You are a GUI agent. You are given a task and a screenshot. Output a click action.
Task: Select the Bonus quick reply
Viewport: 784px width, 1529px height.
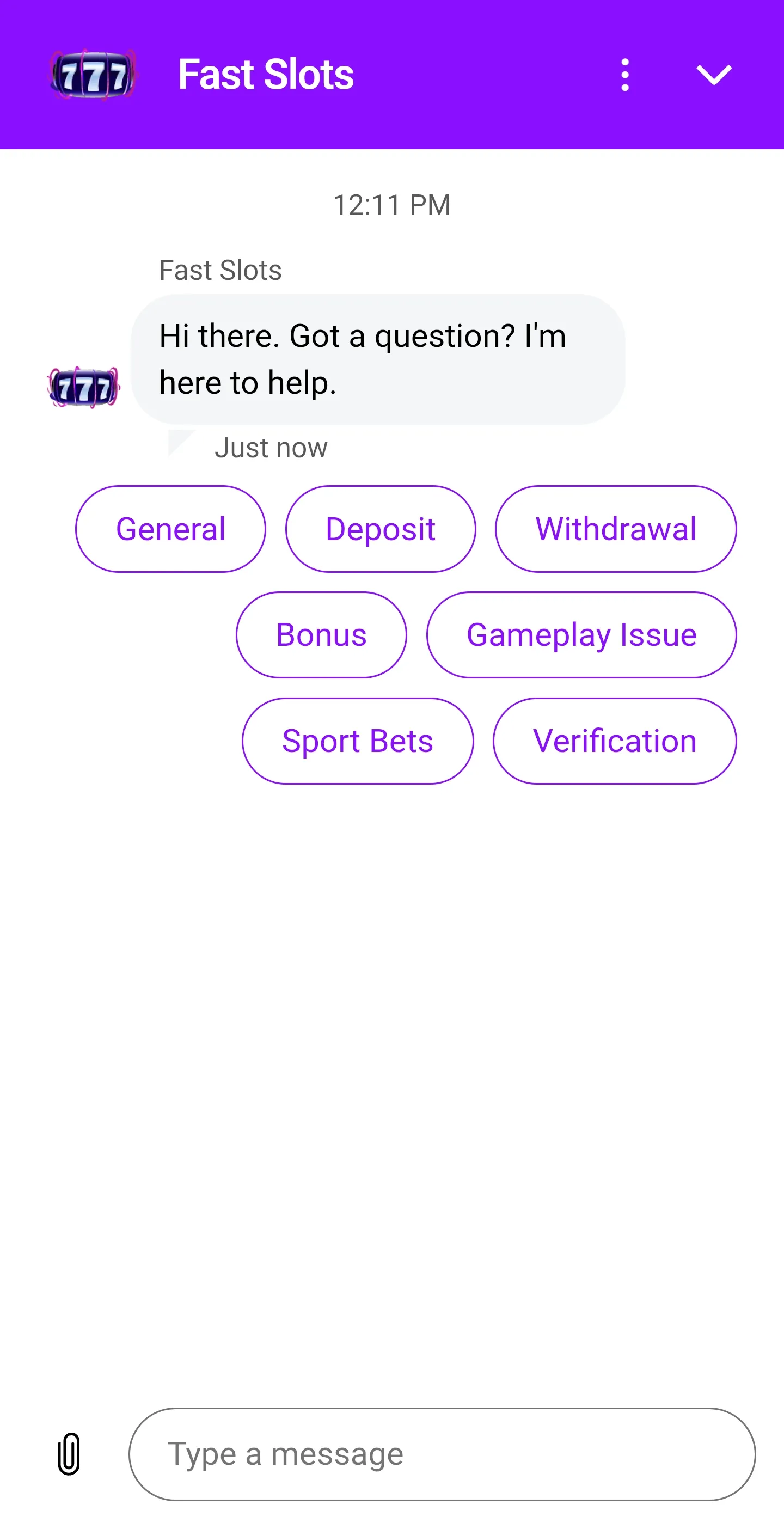pos(321,634)
